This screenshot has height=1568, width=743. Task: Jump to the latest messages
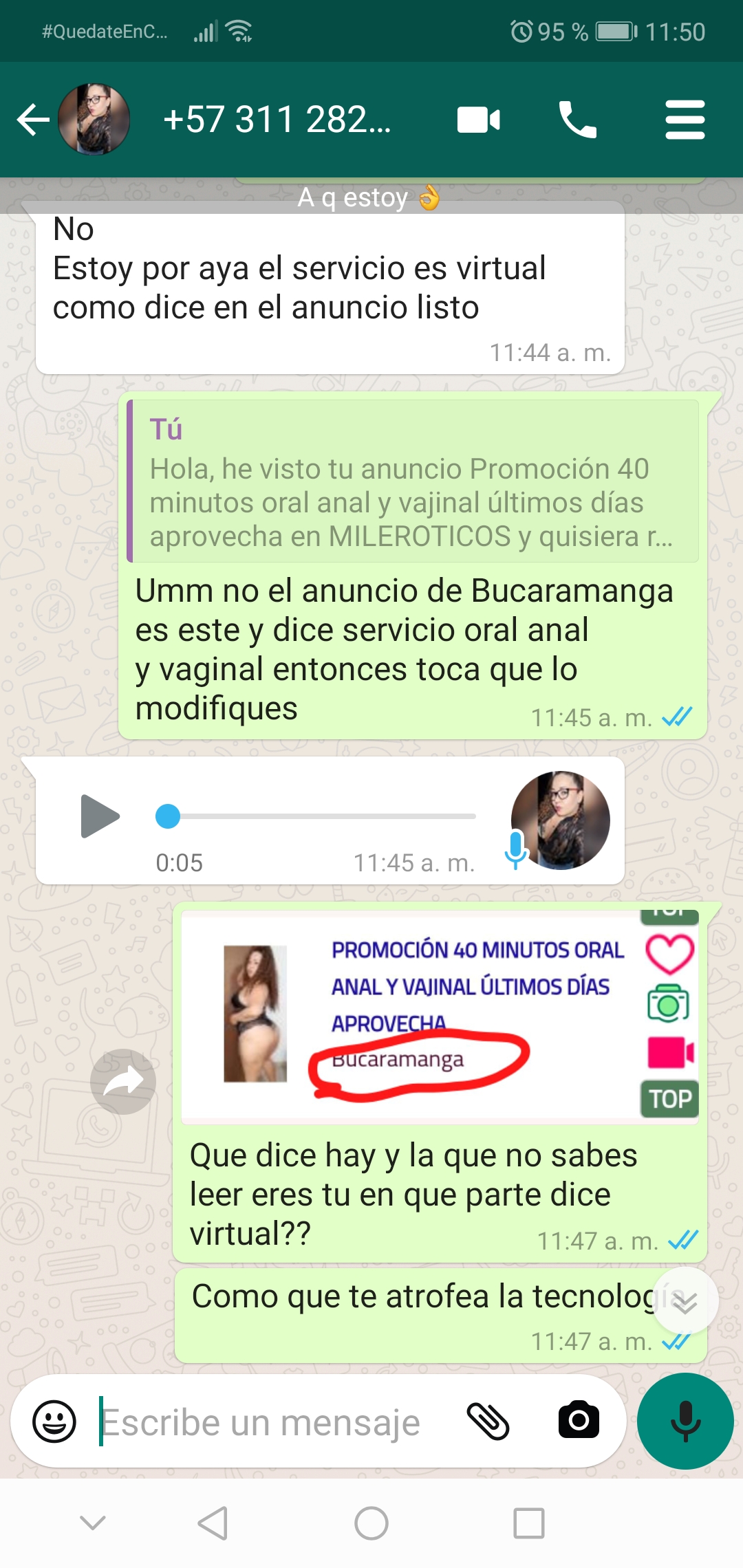tap(685, 1302)
